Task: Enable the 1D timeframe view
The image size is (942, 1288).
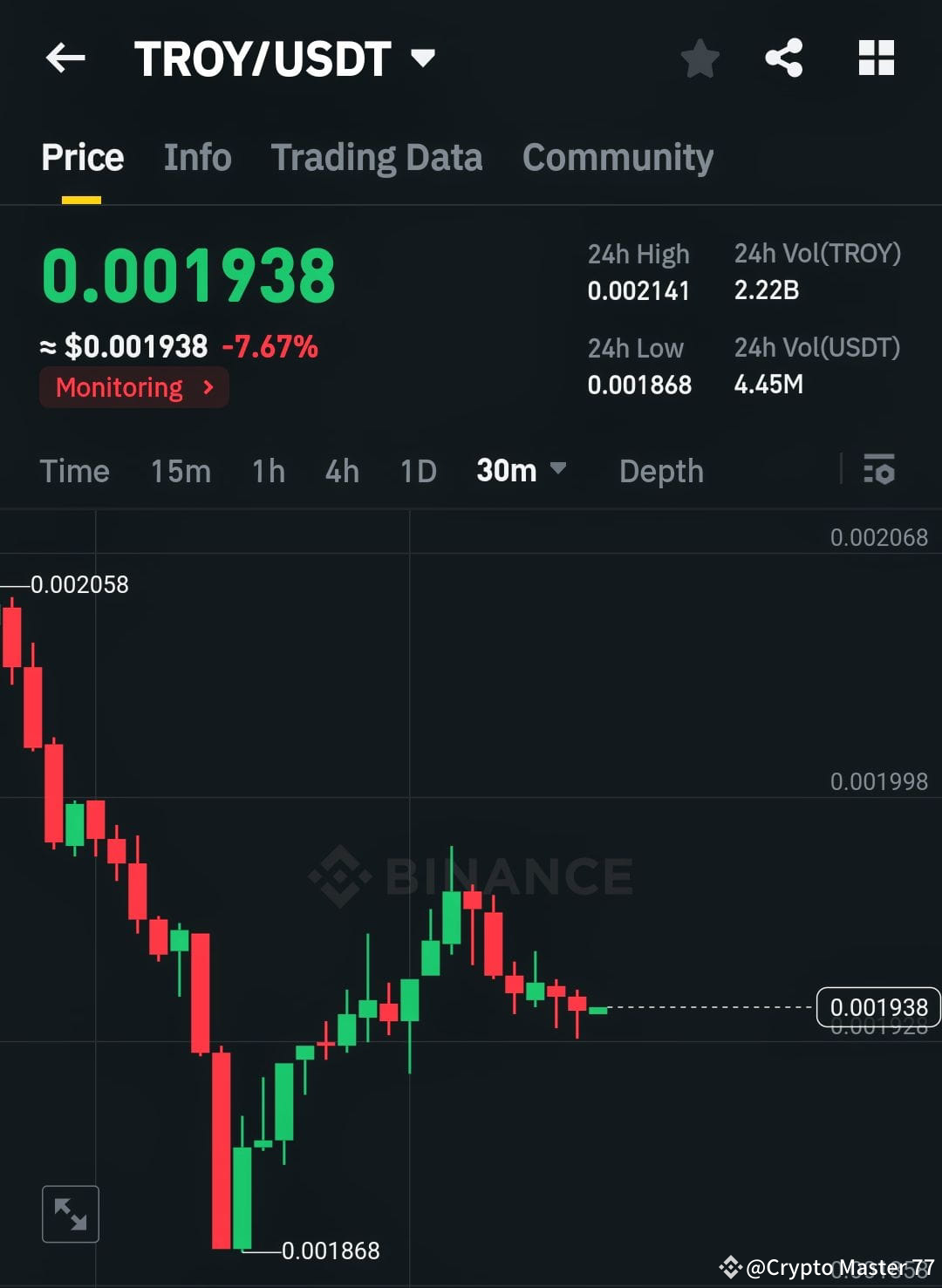Action: 418,471
